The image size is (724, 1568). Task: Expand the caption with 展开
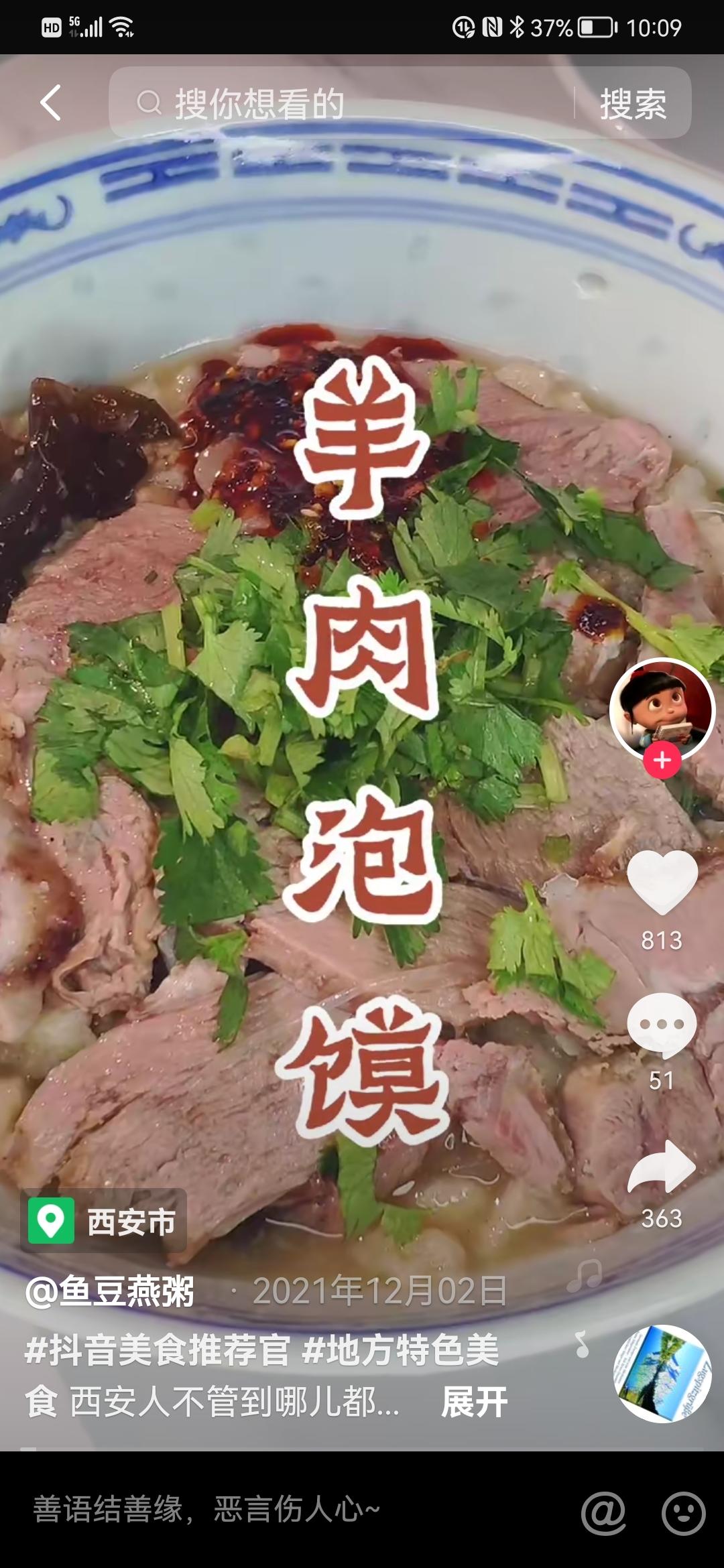coord(475,1402)
